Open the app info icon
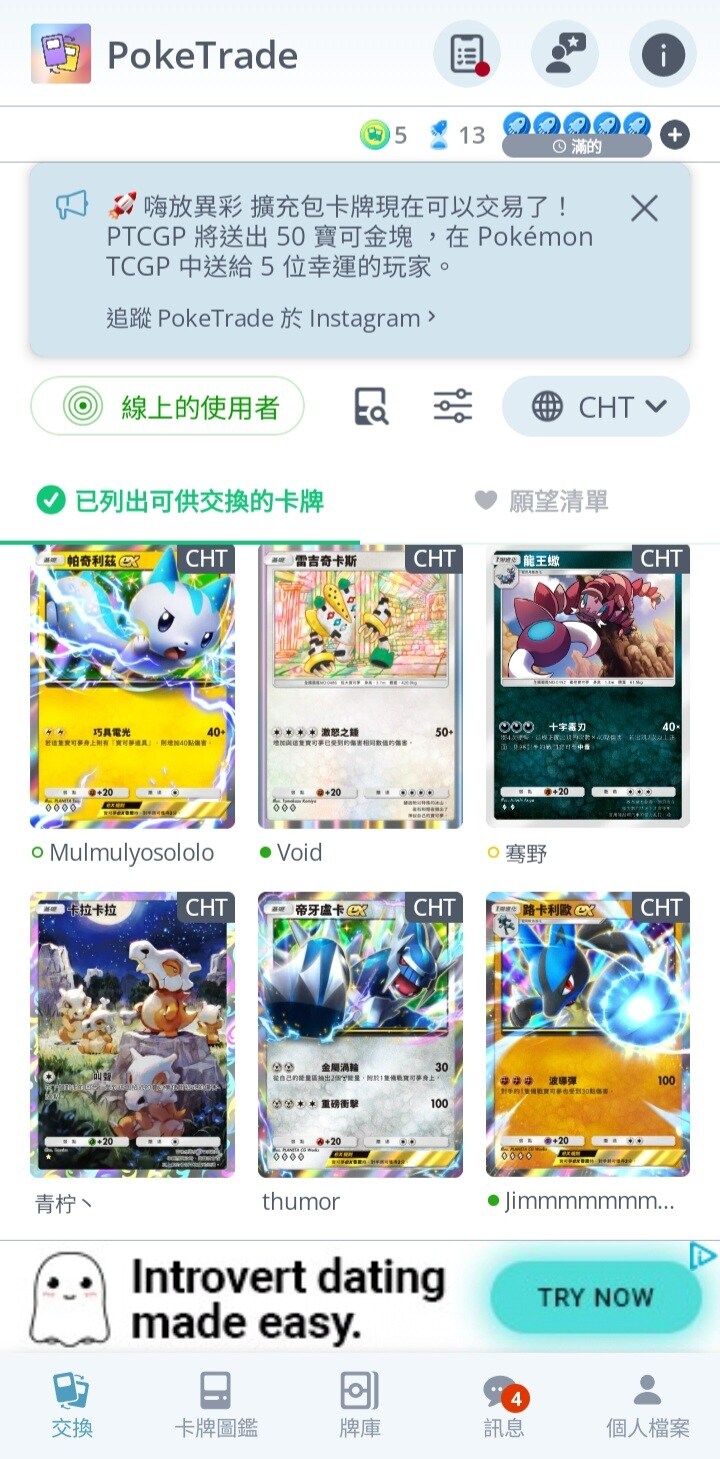The image size is (720, 1459). tap(662, 54)
